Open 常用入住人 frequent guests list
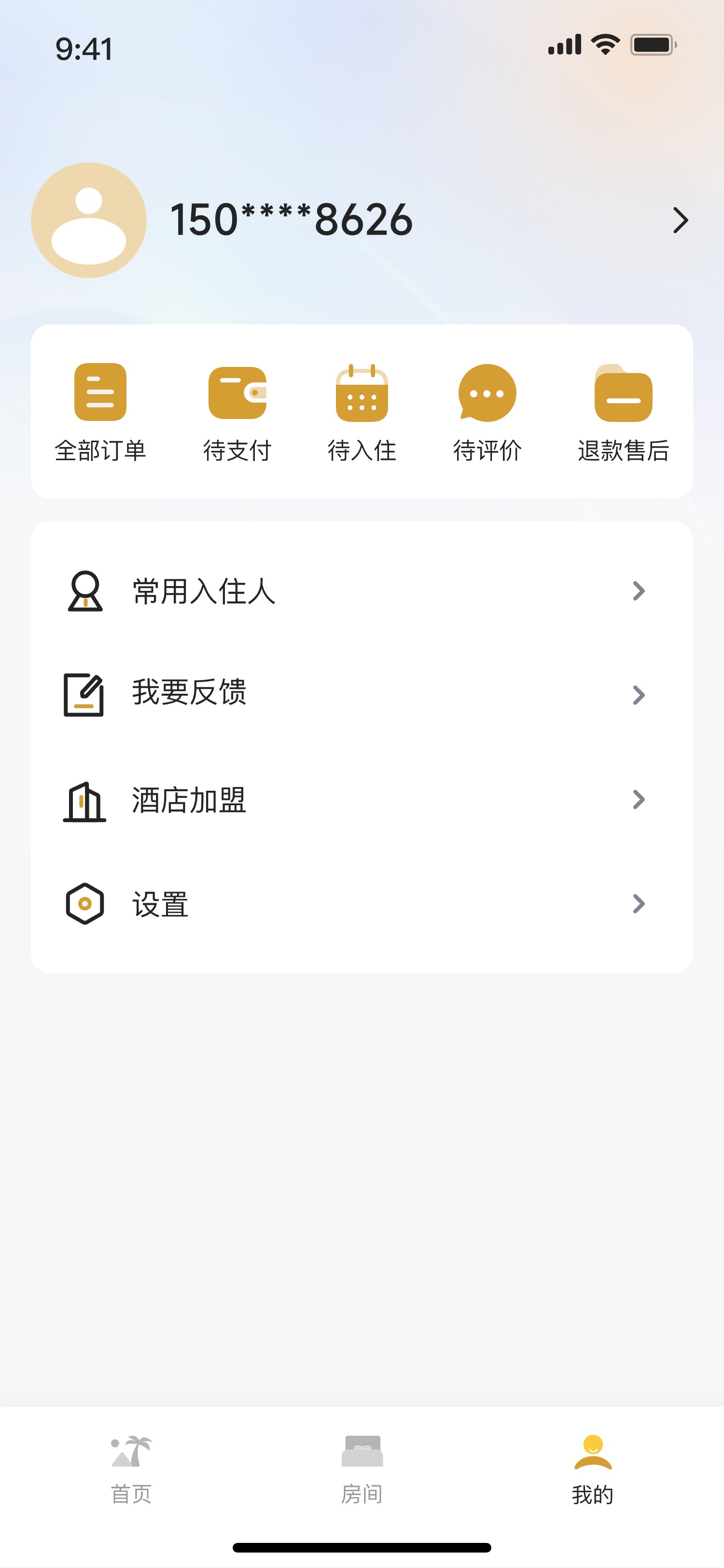 tap(362, 591)
